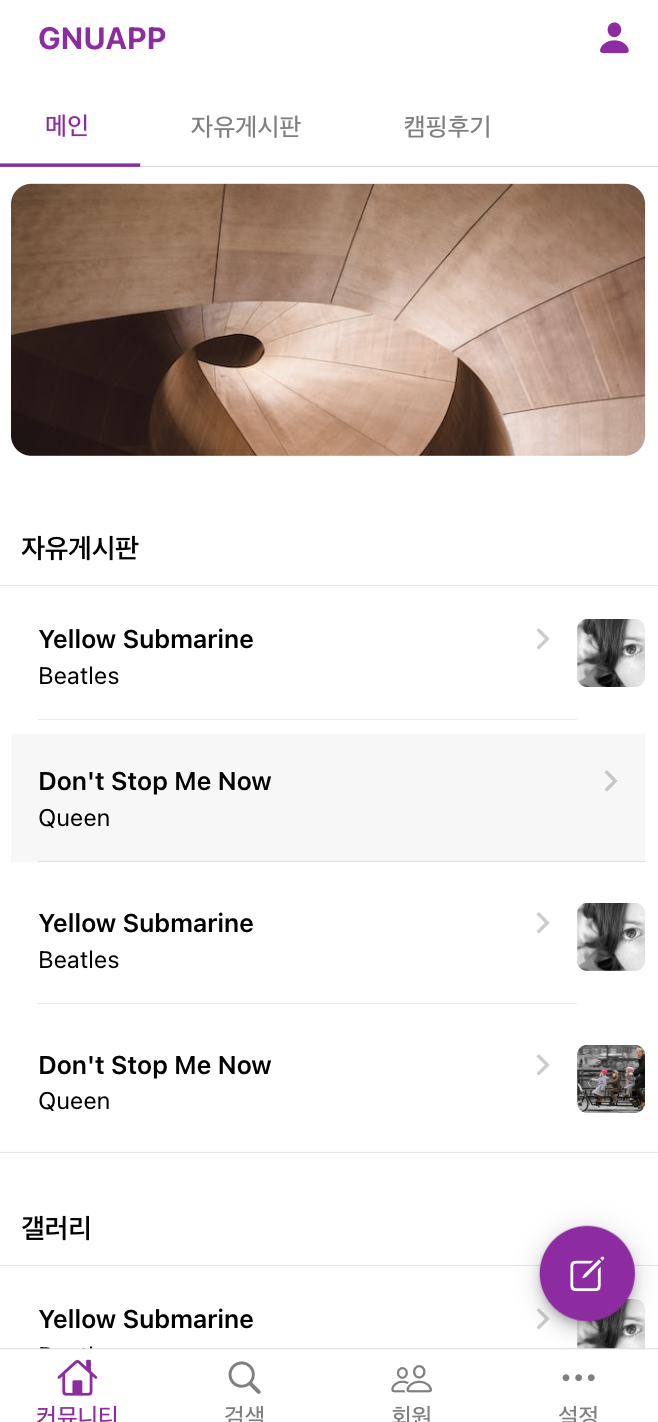
Task: Open the 설정 bottom tab
Action: tap(578, 1390)
